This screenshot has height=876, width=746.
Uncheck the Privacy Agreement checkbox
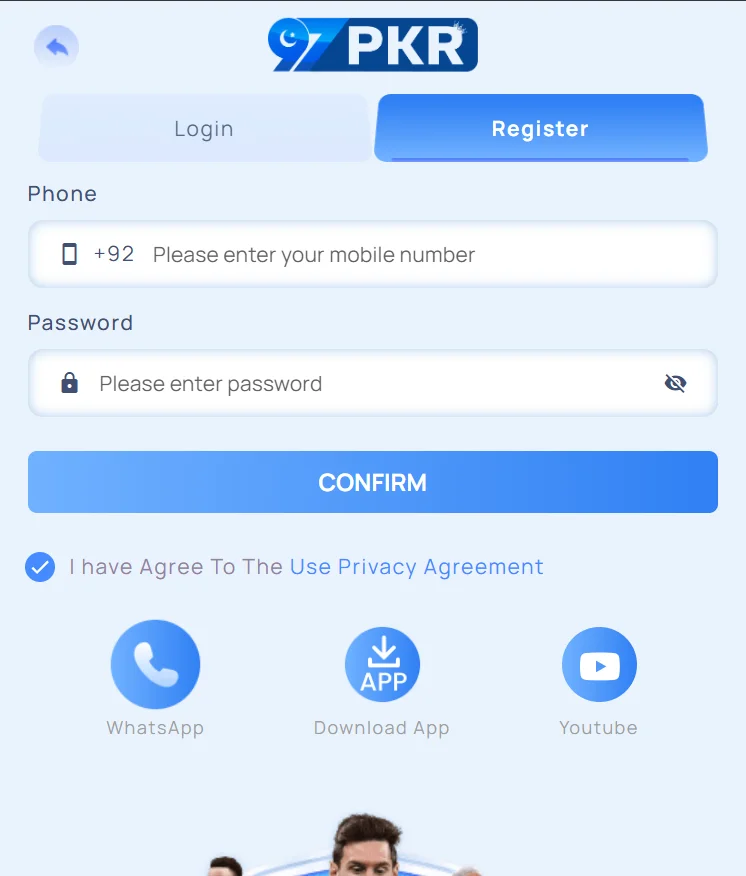pos(40,567)
